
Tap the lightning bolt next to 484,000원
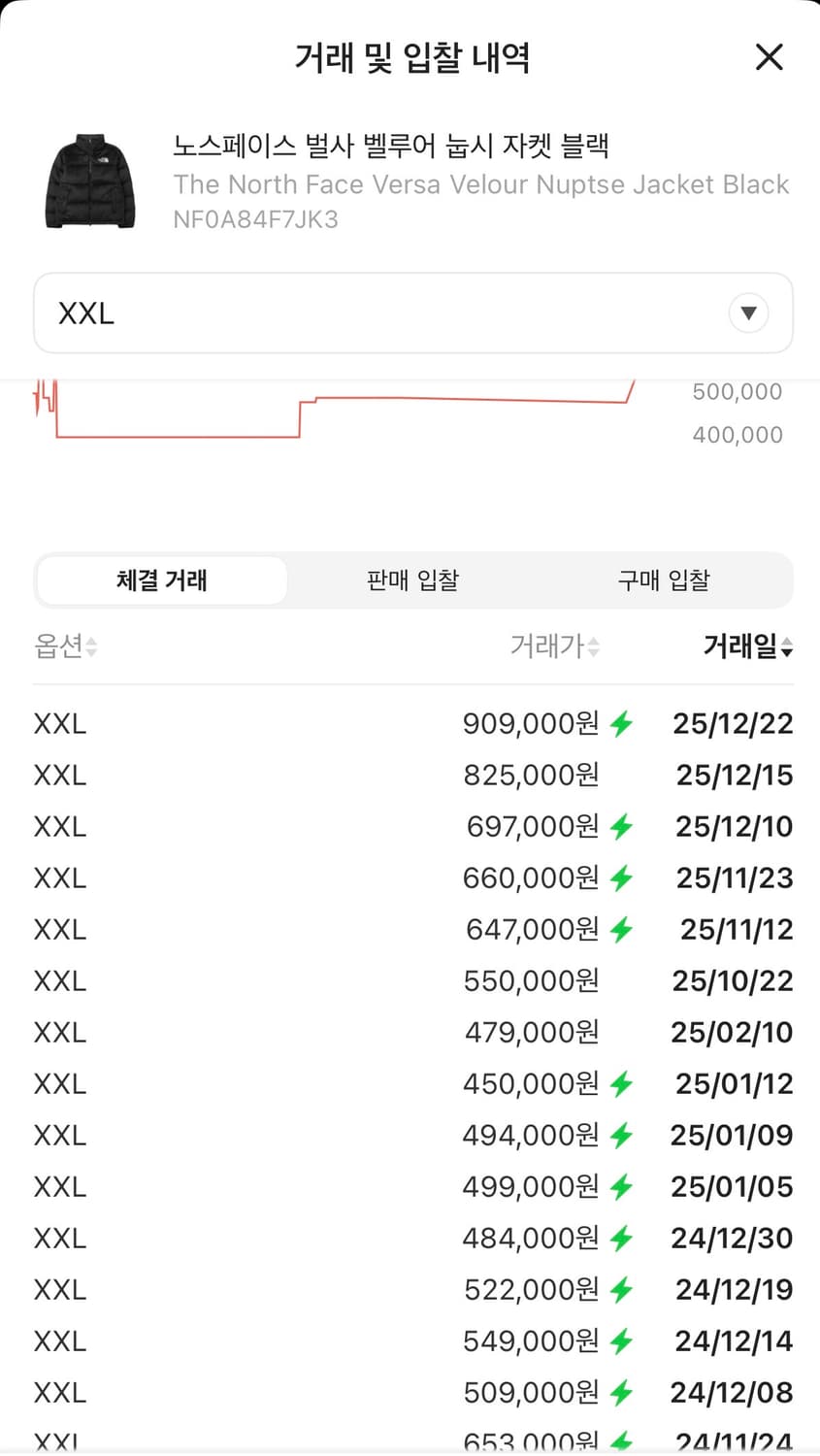620,1238
